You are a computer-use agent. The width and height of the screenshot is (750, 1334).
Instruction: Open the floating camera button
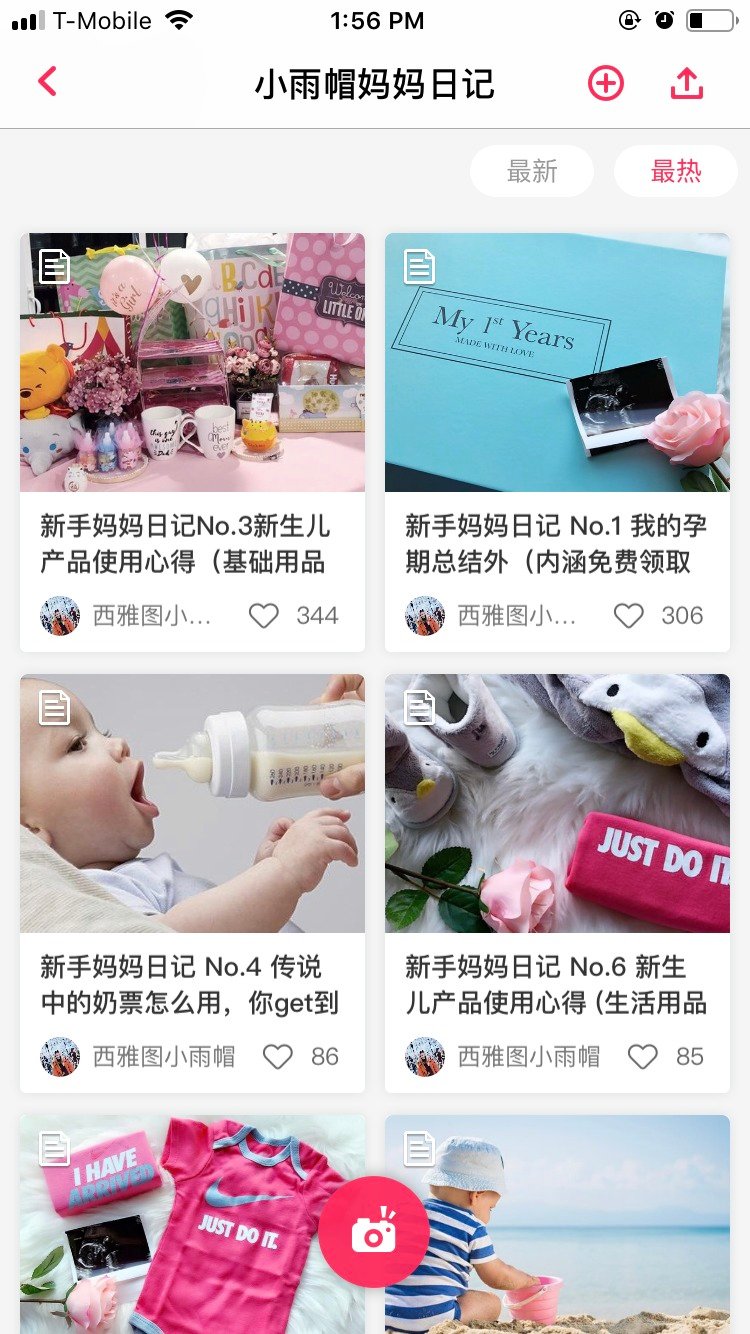pyautogui.click(x=374, y=1232)
